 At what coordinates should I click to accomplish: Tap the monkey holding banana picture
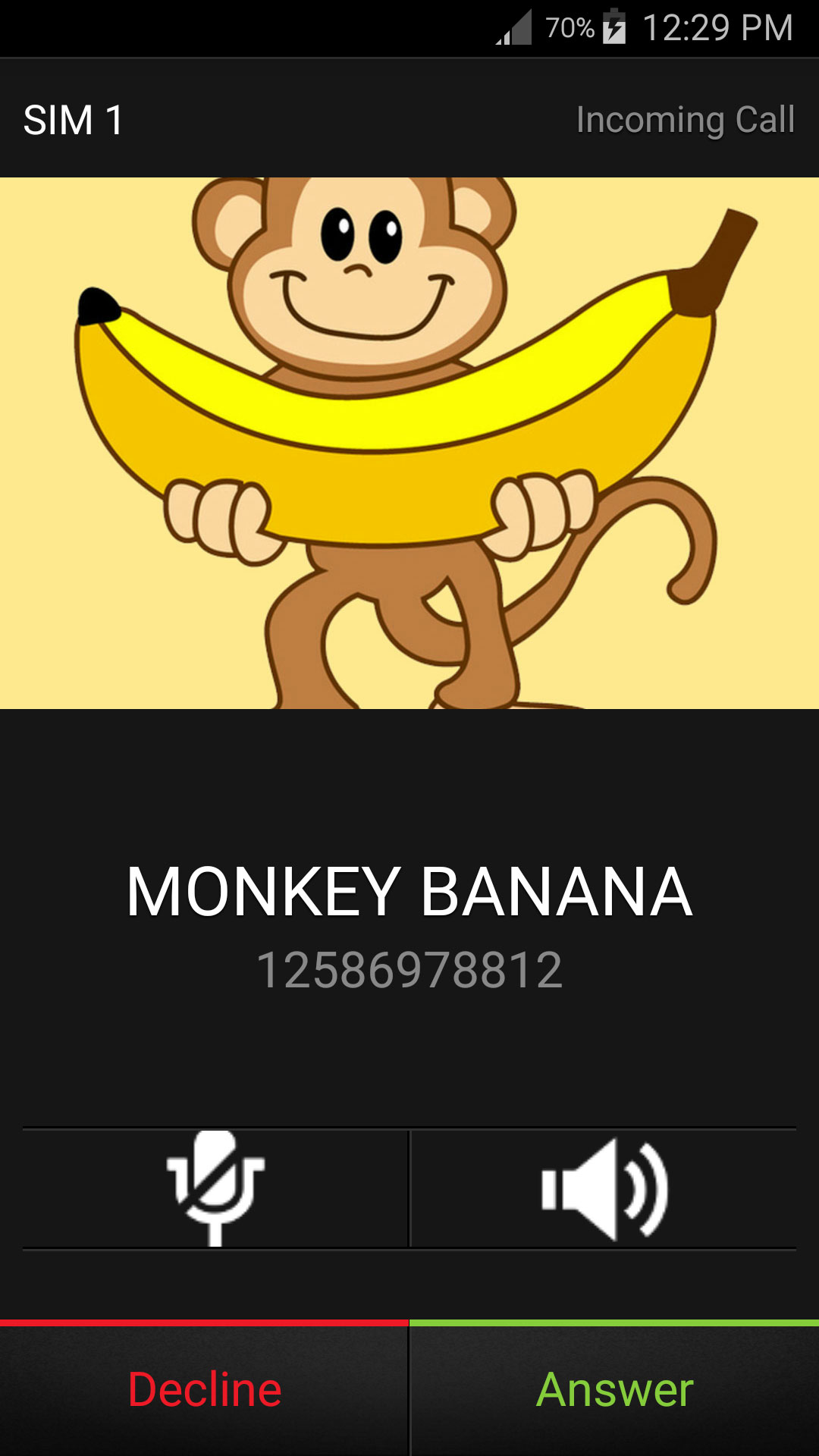point(409,440)
